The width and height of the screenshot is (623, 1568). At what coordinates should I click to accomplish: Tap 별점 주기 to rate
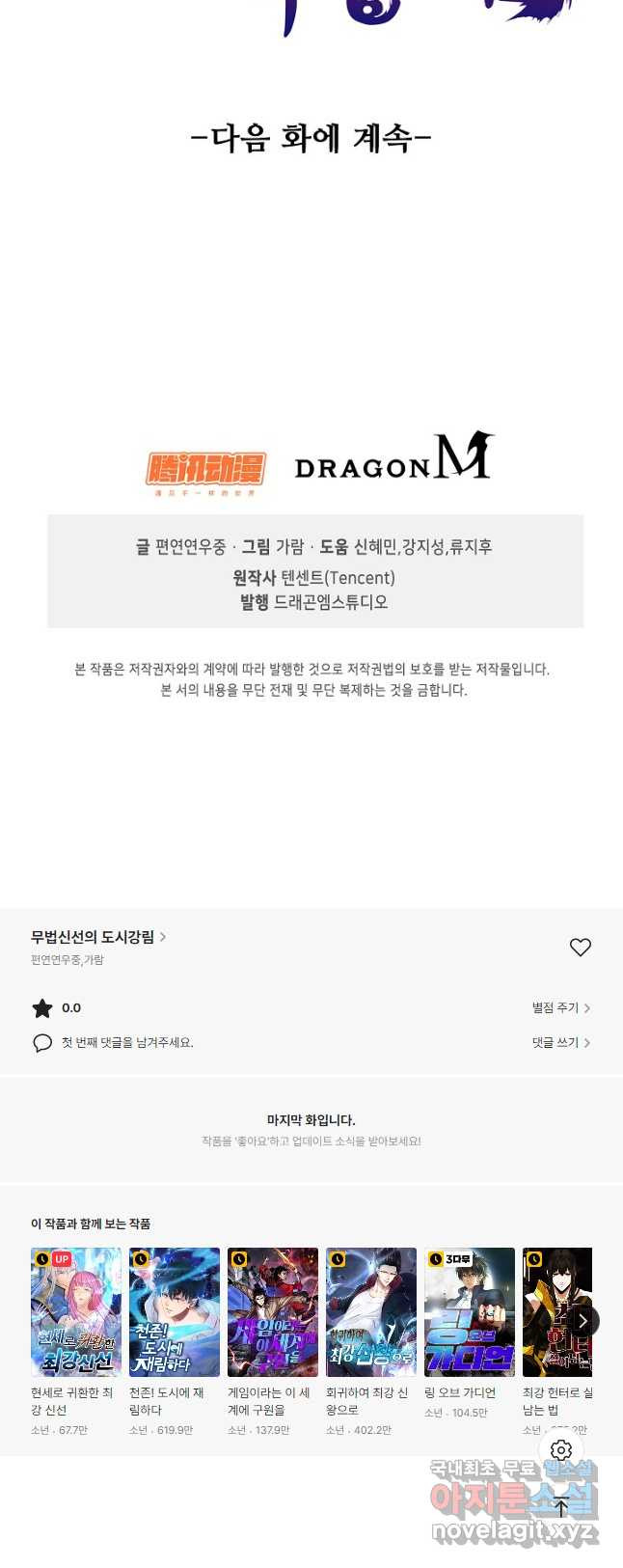560,1007
